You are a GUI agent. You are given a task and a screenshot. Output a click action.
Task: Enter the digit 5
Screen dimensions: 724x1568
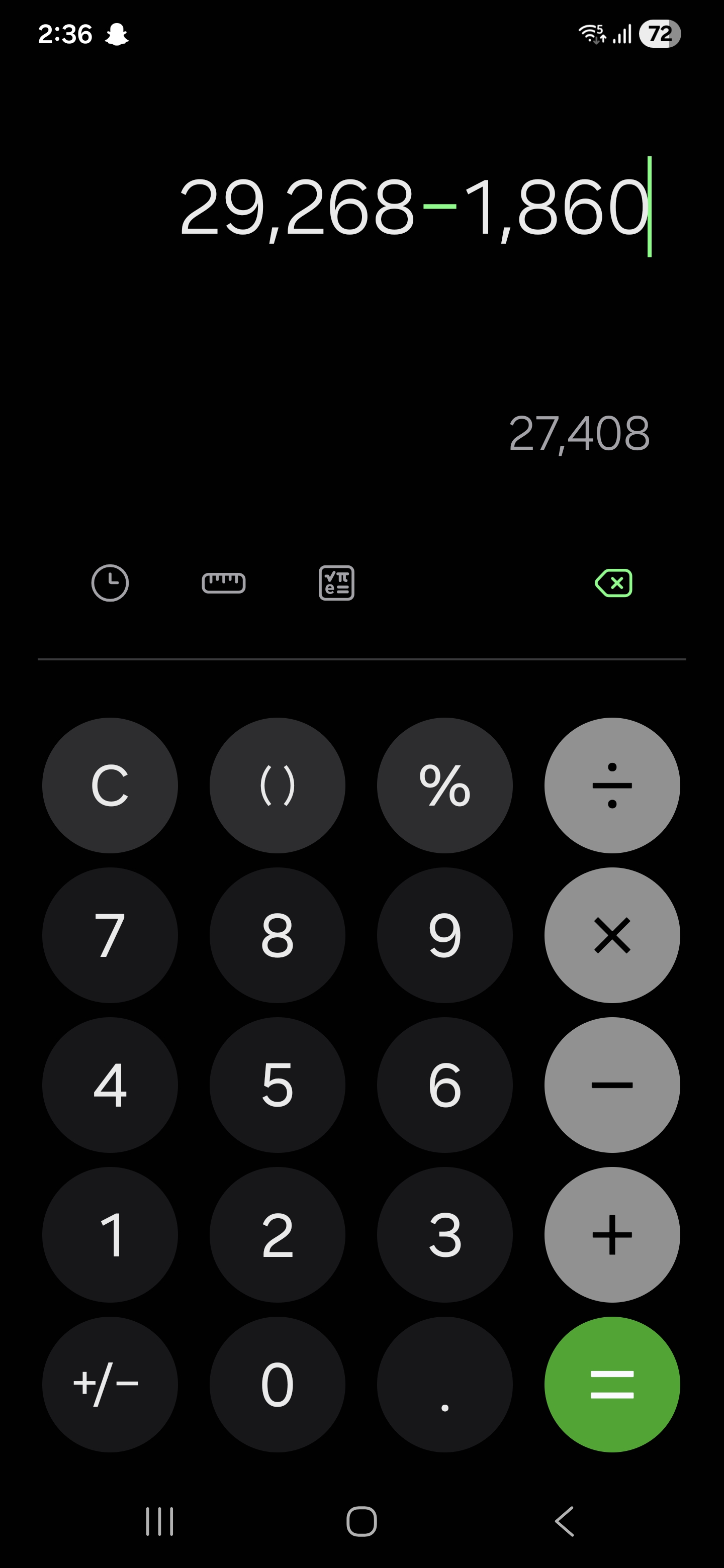(277, 1085)
